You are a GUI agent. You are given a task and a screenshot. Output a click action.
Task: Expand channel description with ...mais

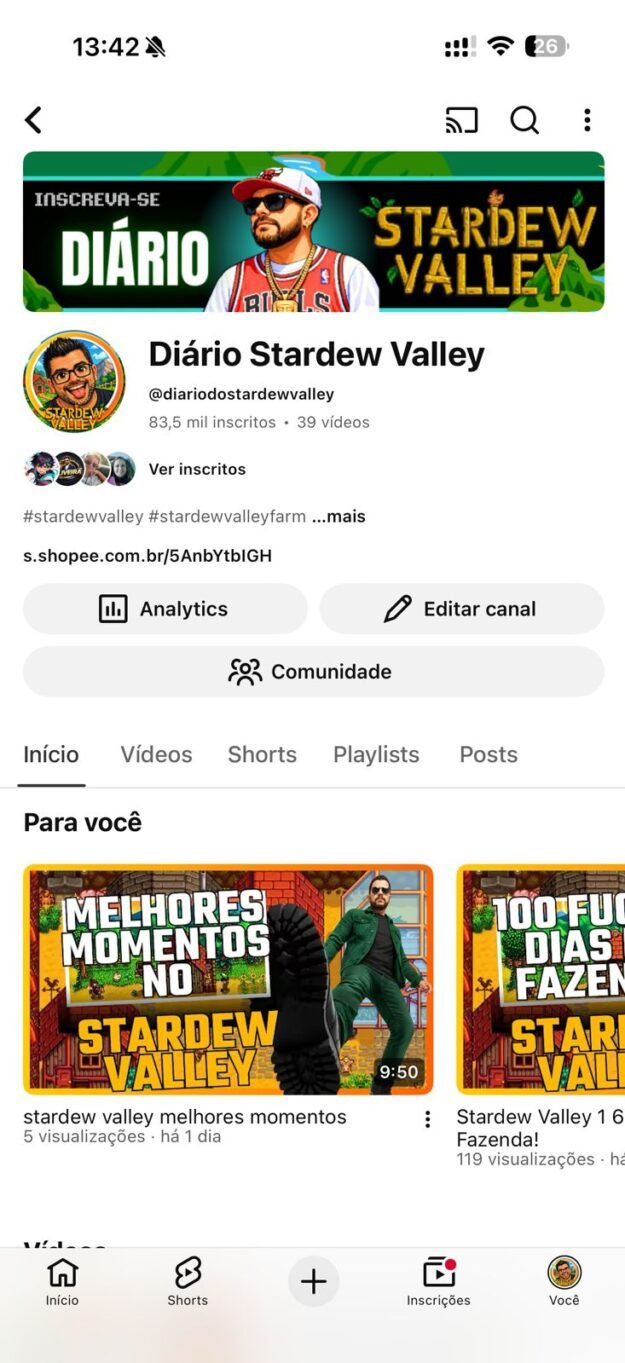click(338, 517)
